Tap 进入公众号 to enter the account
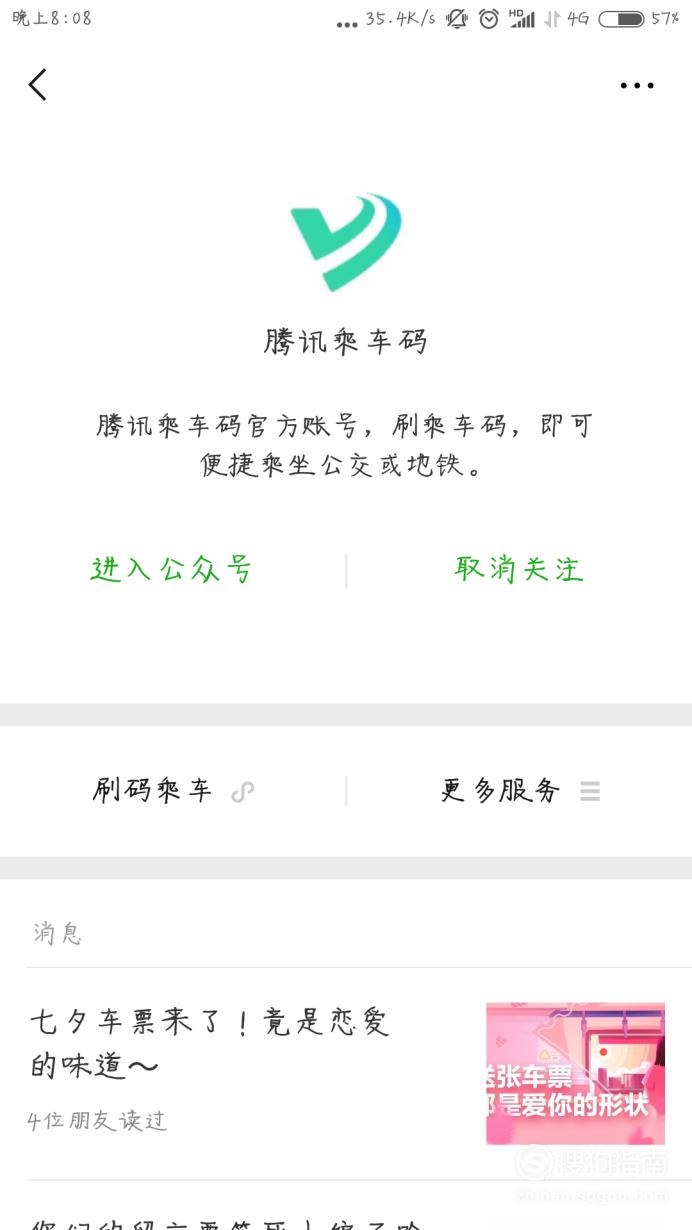Image resolution: width=692 pixels, height=1230 pixels. (x=172, y=569)
